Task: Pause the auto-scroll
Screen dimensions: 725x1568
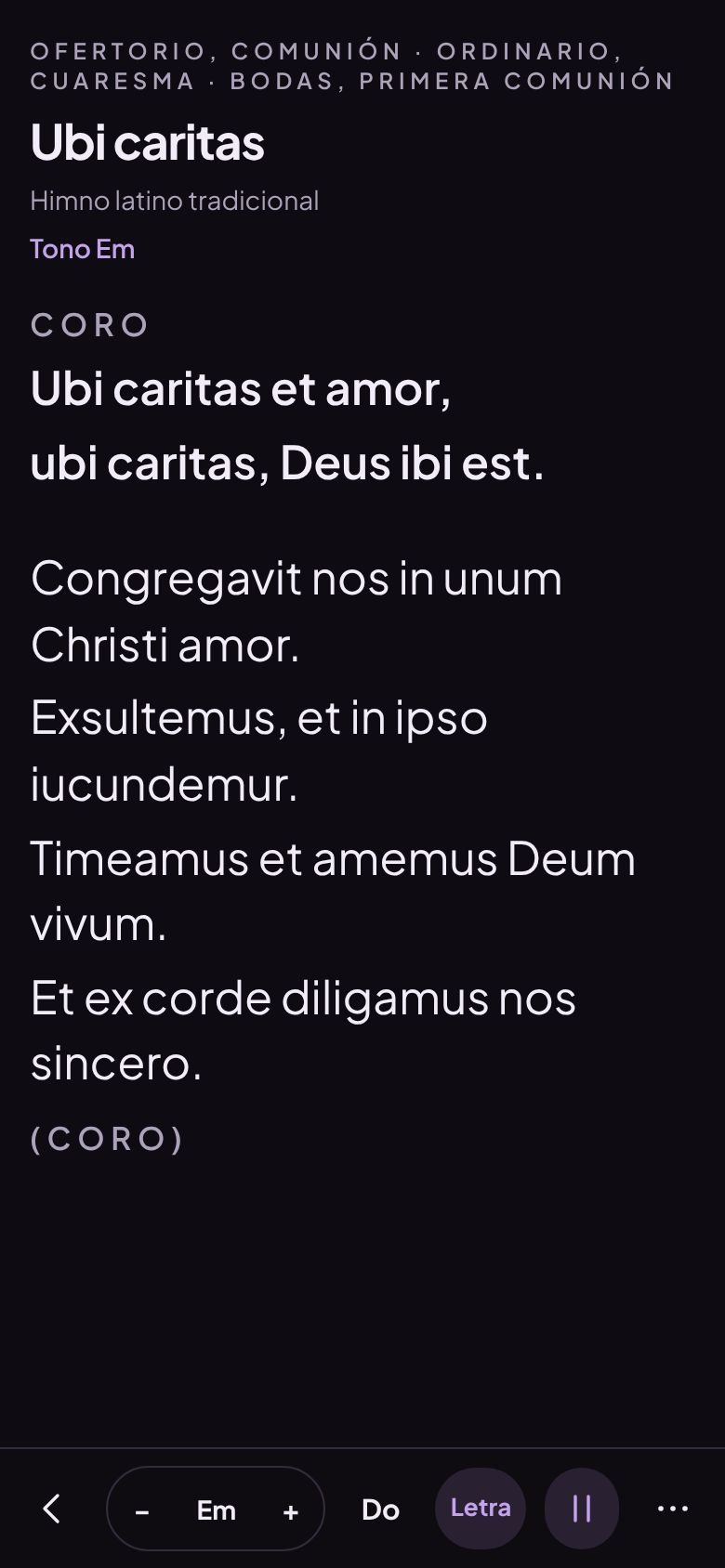Action: click(582, 1508)
